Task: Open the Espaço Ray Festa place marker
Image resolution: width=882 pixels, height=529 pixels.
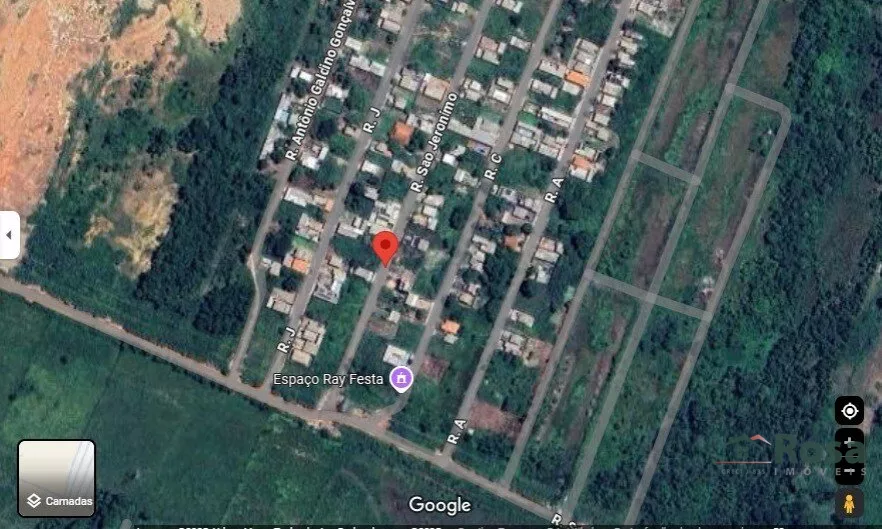Action: click(401, 378)
